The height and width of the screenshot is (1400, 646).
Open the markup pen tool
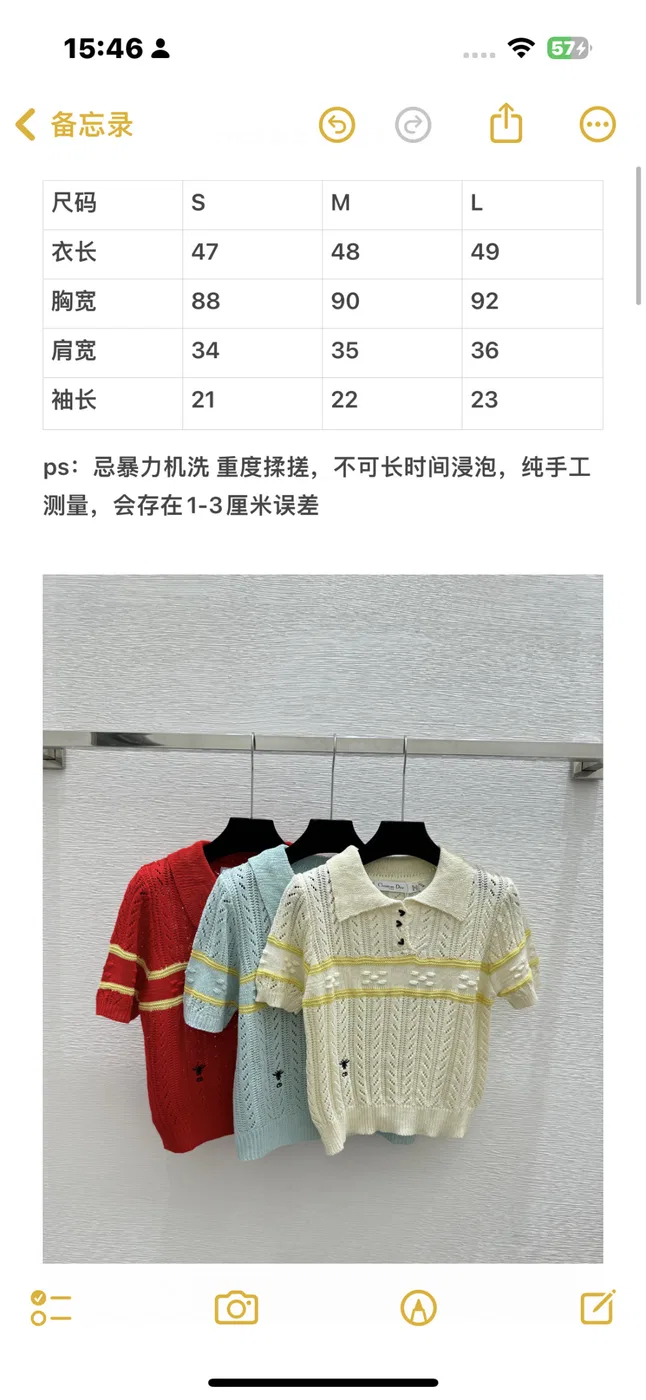419,1307
